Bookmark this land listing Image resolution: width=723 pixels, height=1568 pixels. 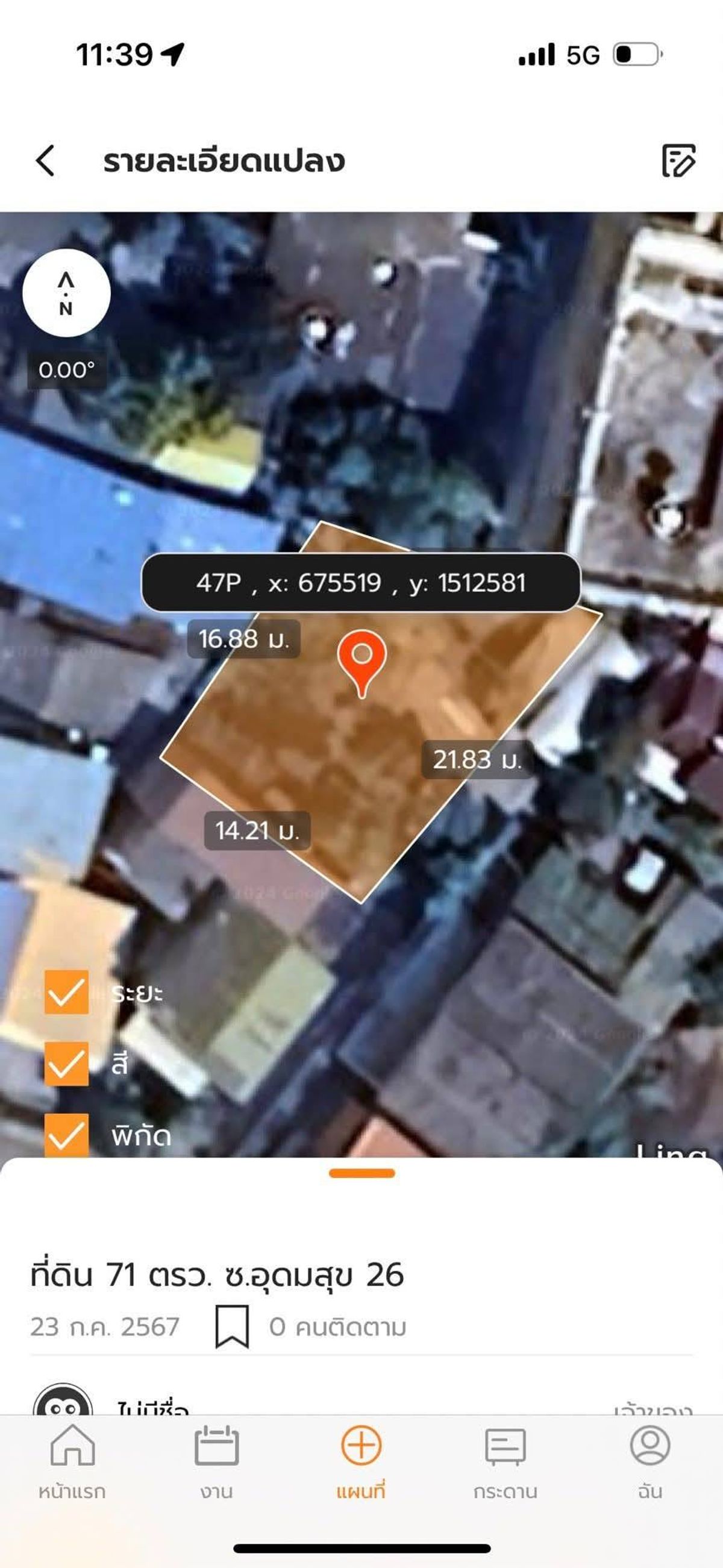pyautogui.click(x=232, y=1326)
